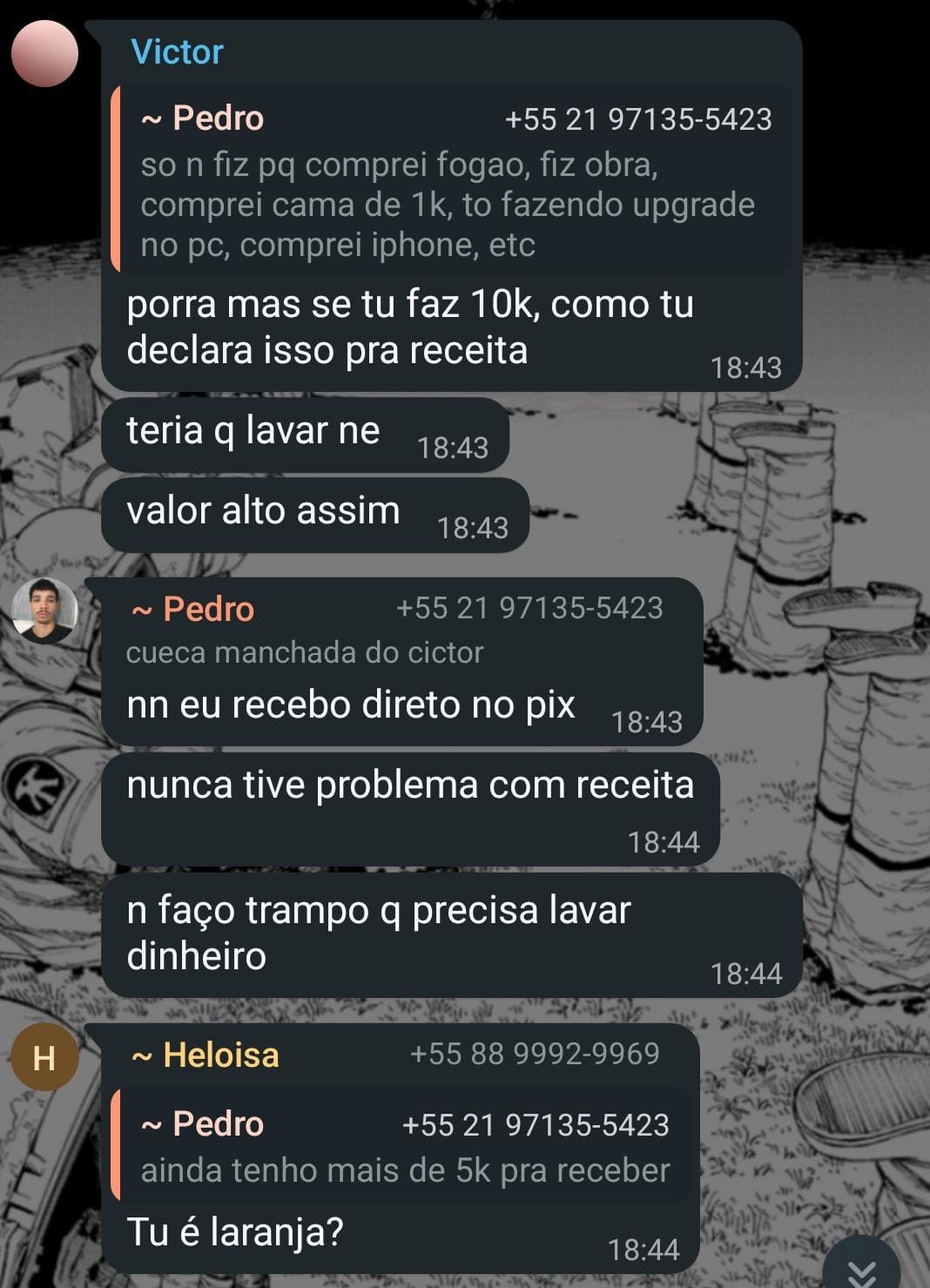Open Victor's profile picture

(44, 53)
